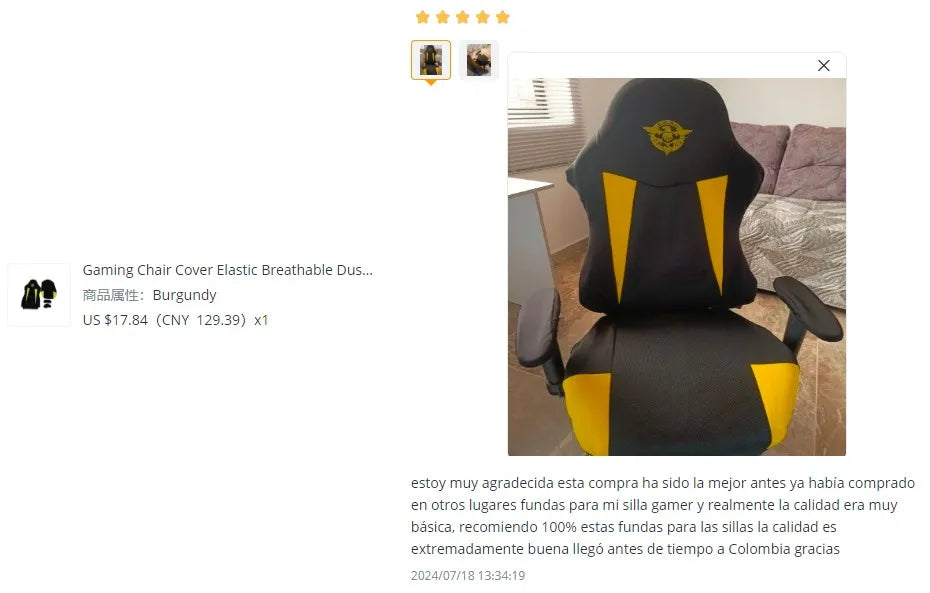Close the enlarged review photo
Screen dimensions: 930x593
point(823,66)
